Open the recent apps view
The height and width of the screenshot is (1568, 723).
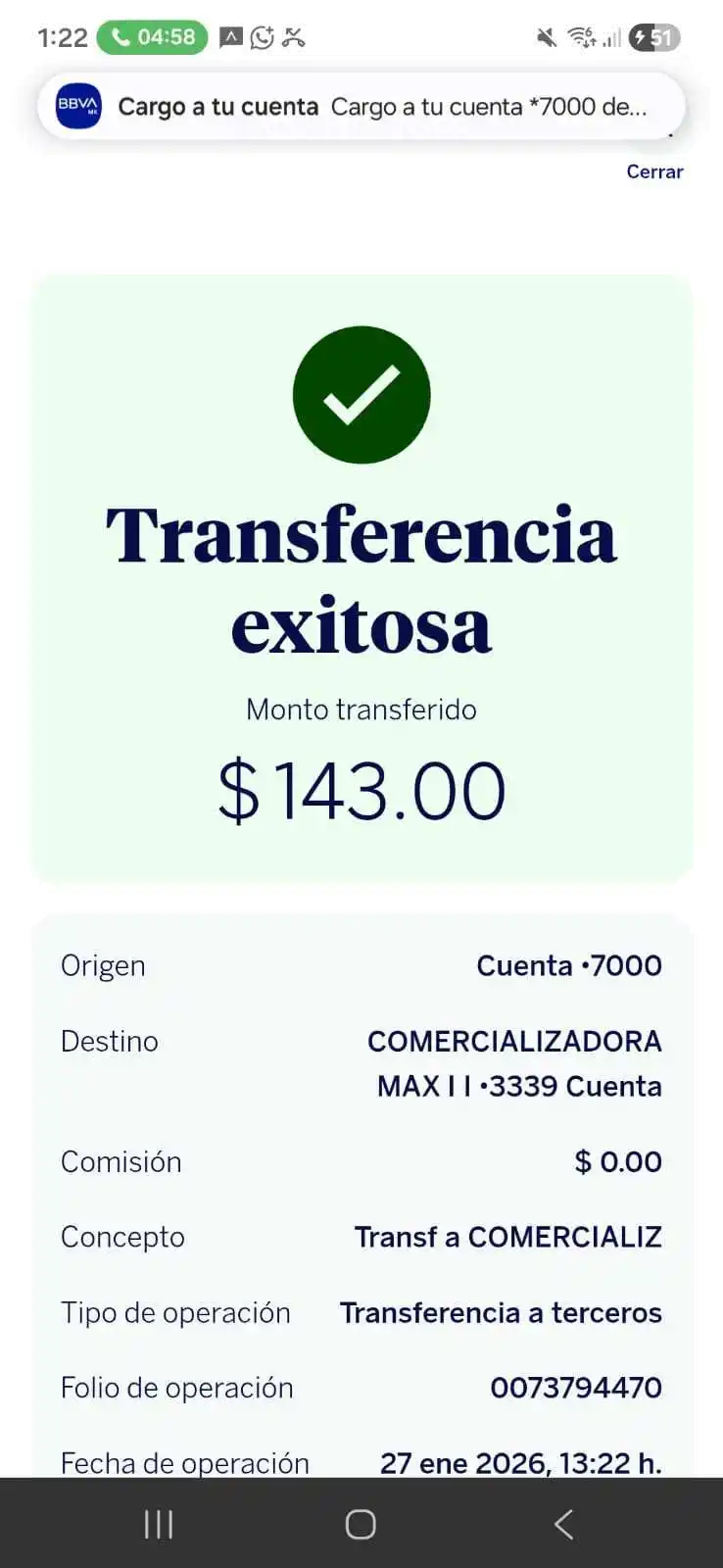click(x=159, y=1524)
